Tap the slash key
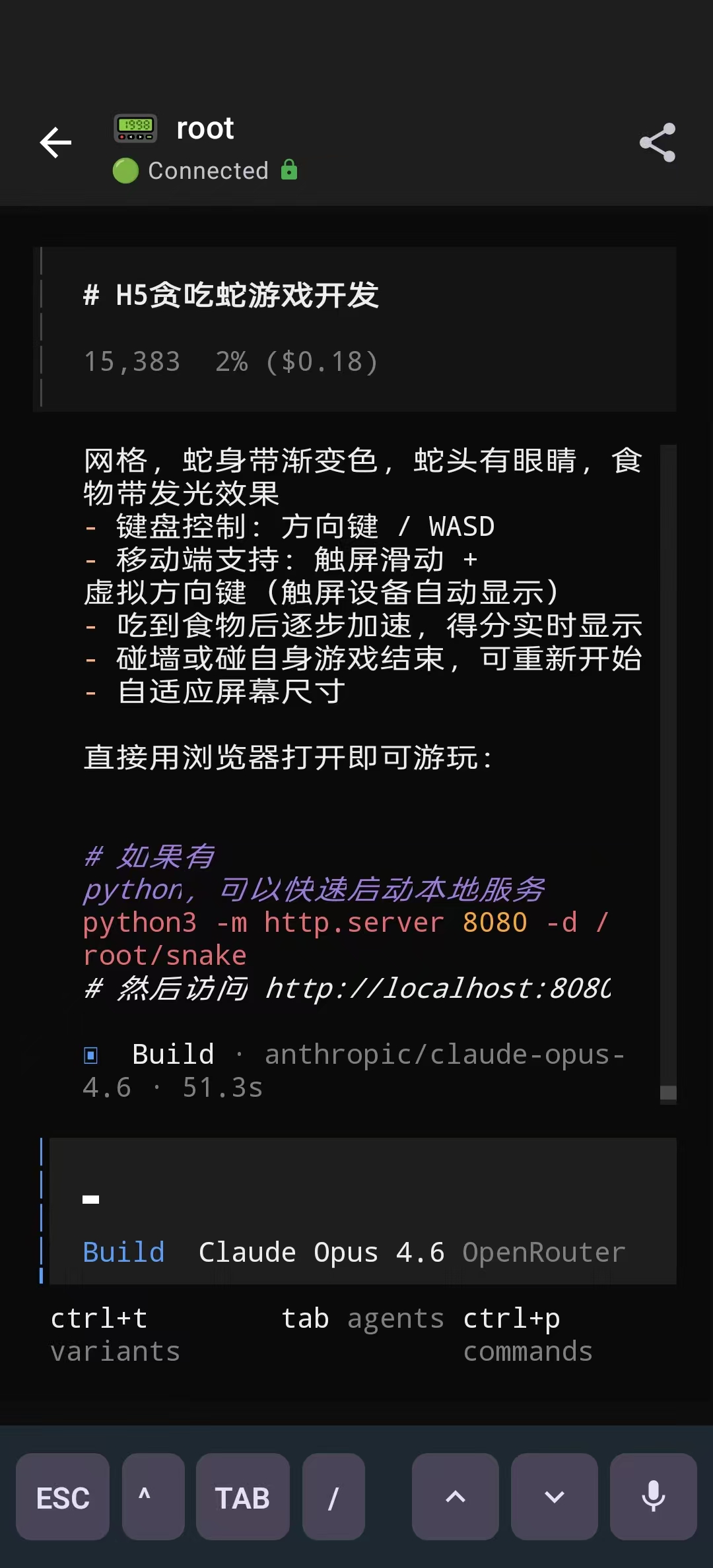 (x=333, y=1497)
